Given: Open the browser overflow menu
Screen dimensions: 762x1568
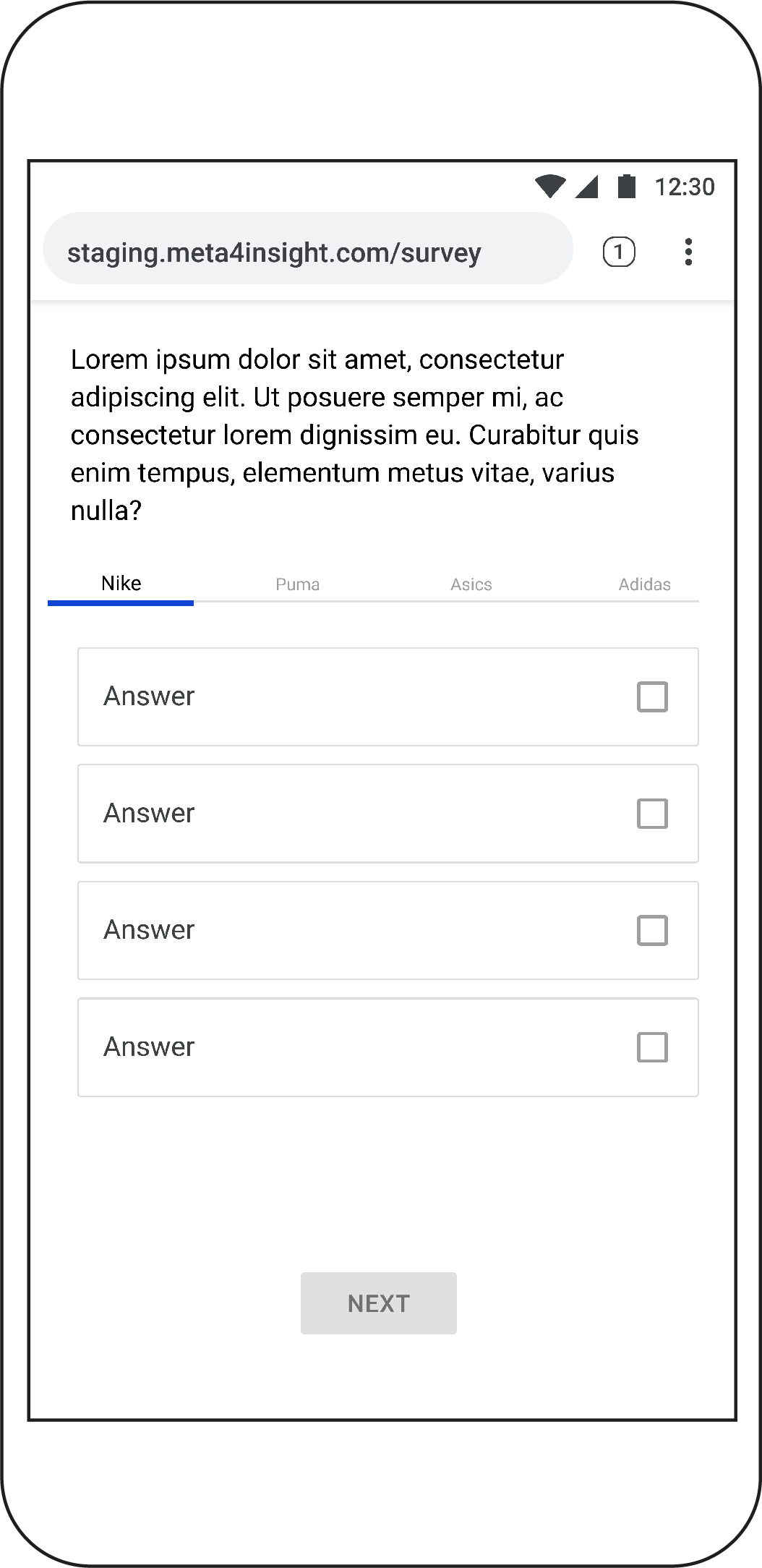Looking at the screenshot, I should click(688, 252).
